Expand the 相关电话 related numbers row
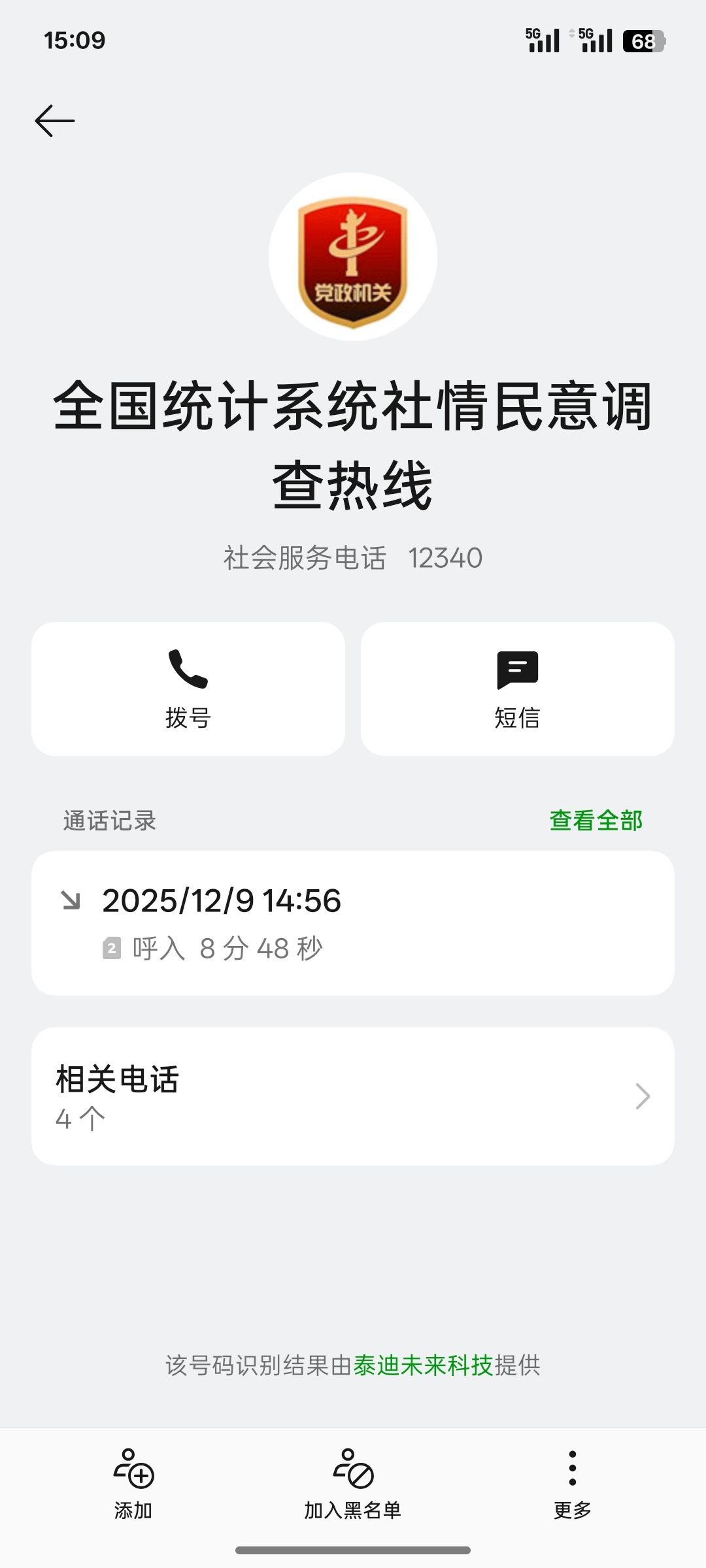 click(352, 1096)
